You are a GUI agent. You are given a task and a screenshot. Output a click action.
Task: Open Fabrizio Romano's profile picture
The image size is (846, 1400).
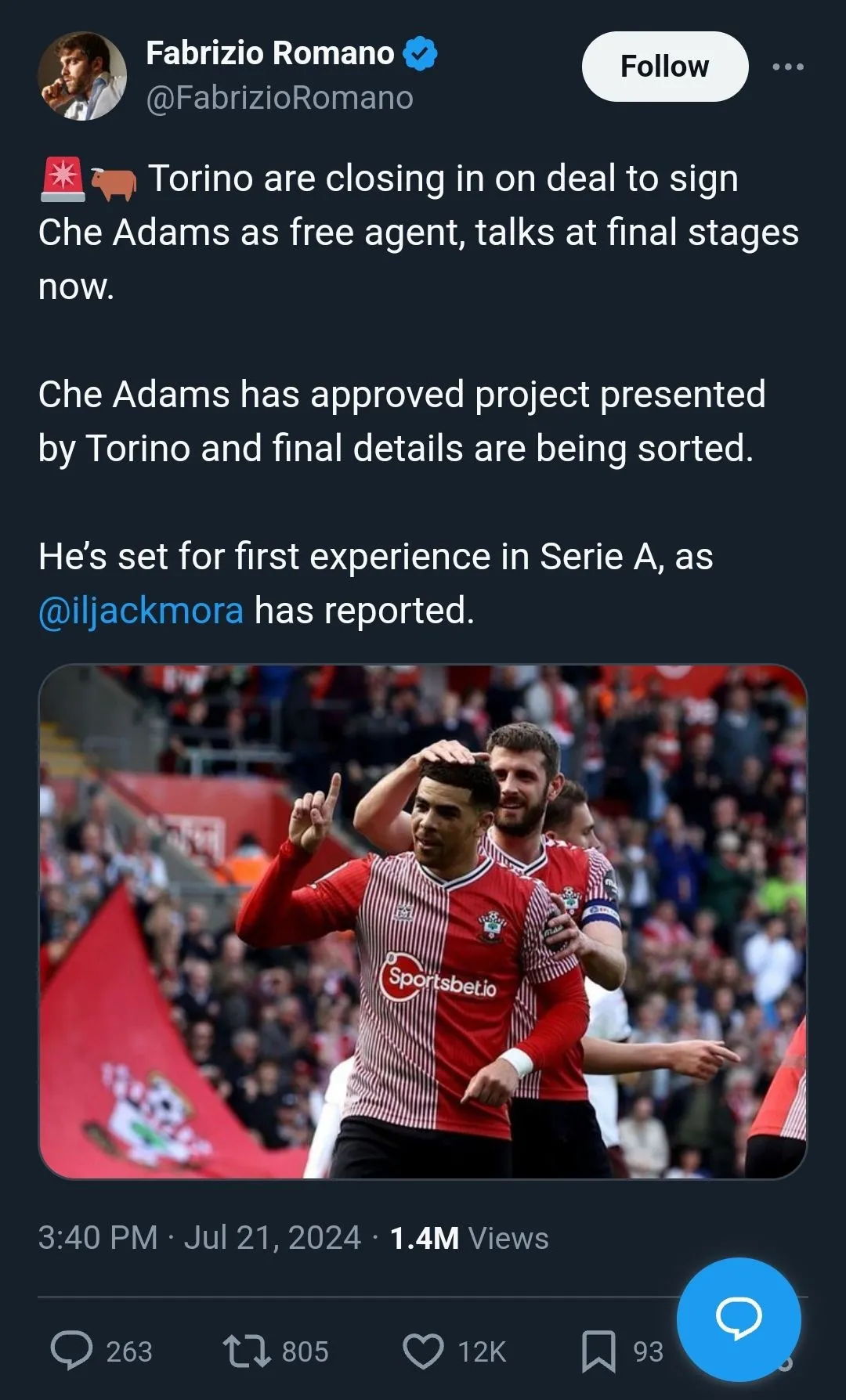[82, 76]
